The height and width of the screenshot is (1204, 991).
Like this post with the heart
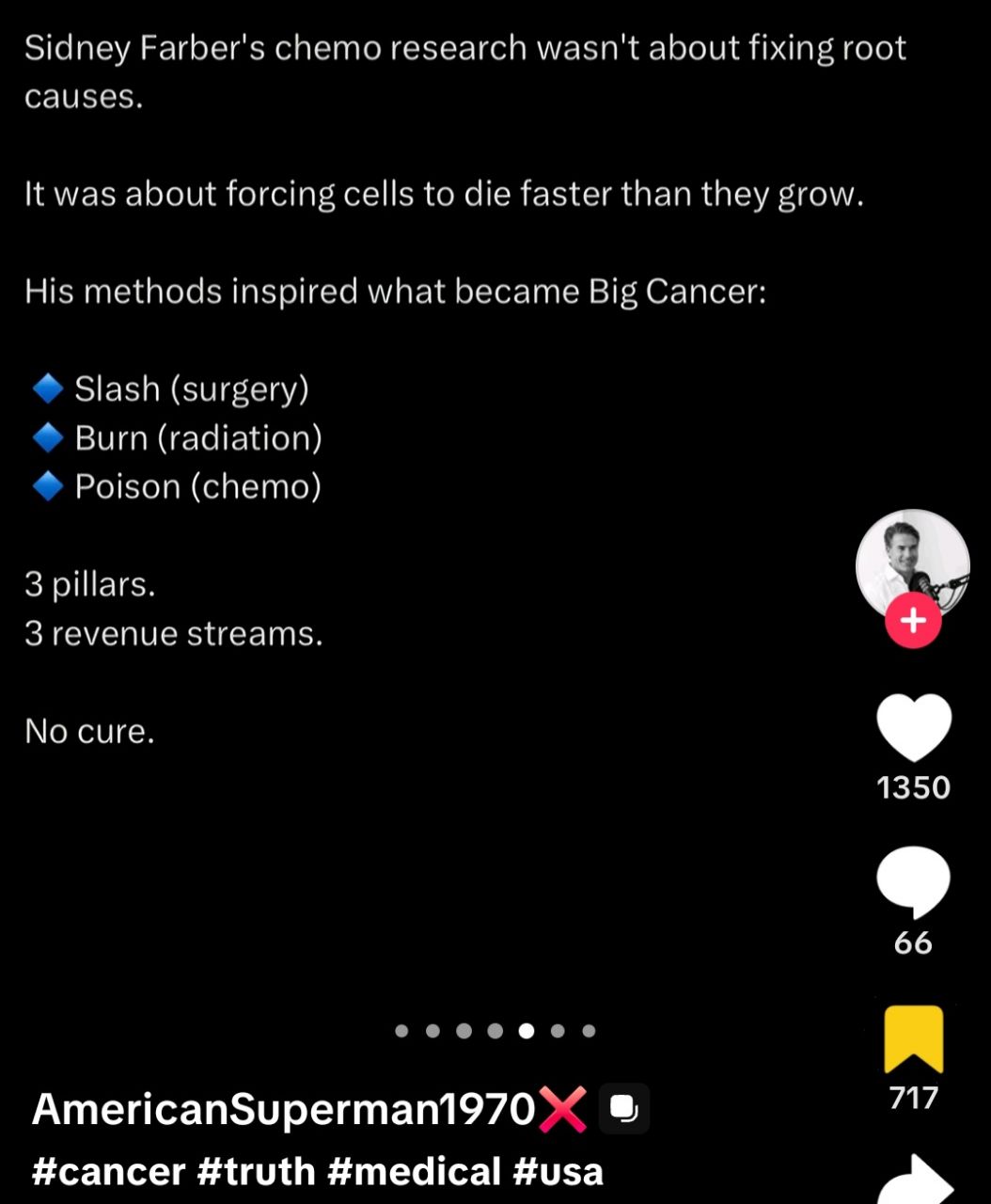click(913, 727)
